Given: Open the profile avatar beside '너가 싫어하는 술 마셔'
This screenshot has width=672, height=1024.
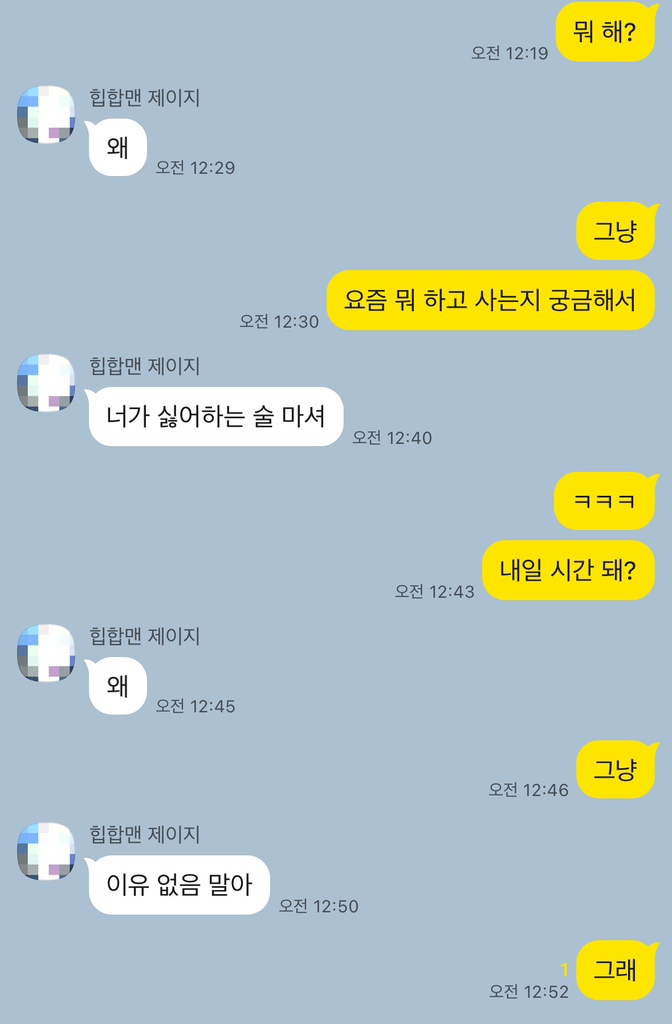Looking at the screenshot, I should 46,382.
